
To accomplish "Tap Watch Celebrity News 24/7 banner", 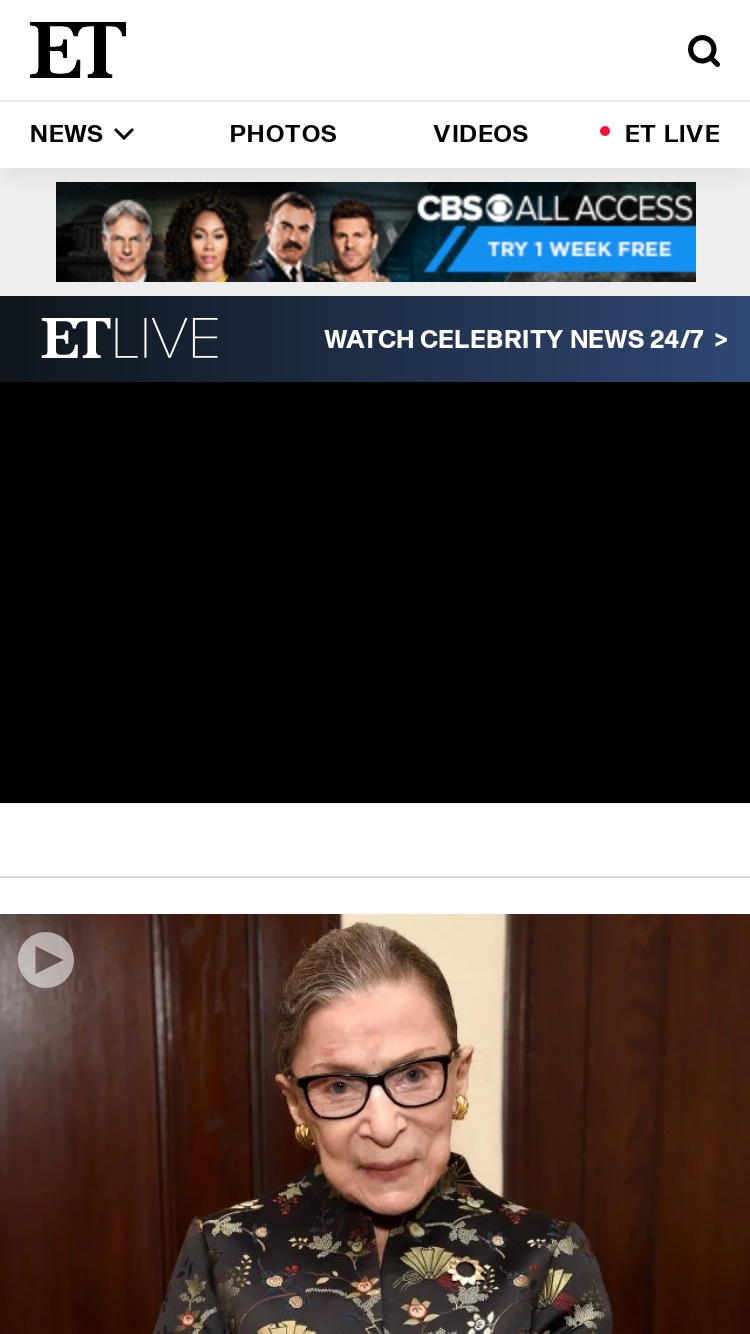I will (375, 339).
